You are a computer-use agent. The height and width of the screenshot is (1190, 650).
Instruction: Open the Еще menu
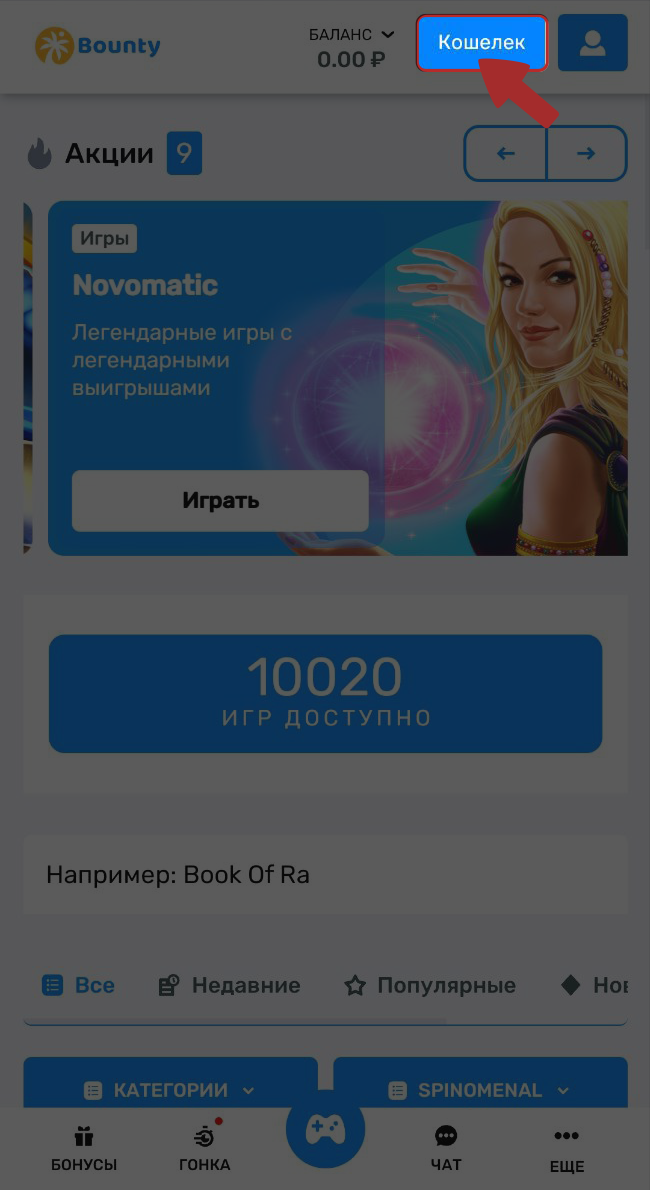tap(566, 1149)
